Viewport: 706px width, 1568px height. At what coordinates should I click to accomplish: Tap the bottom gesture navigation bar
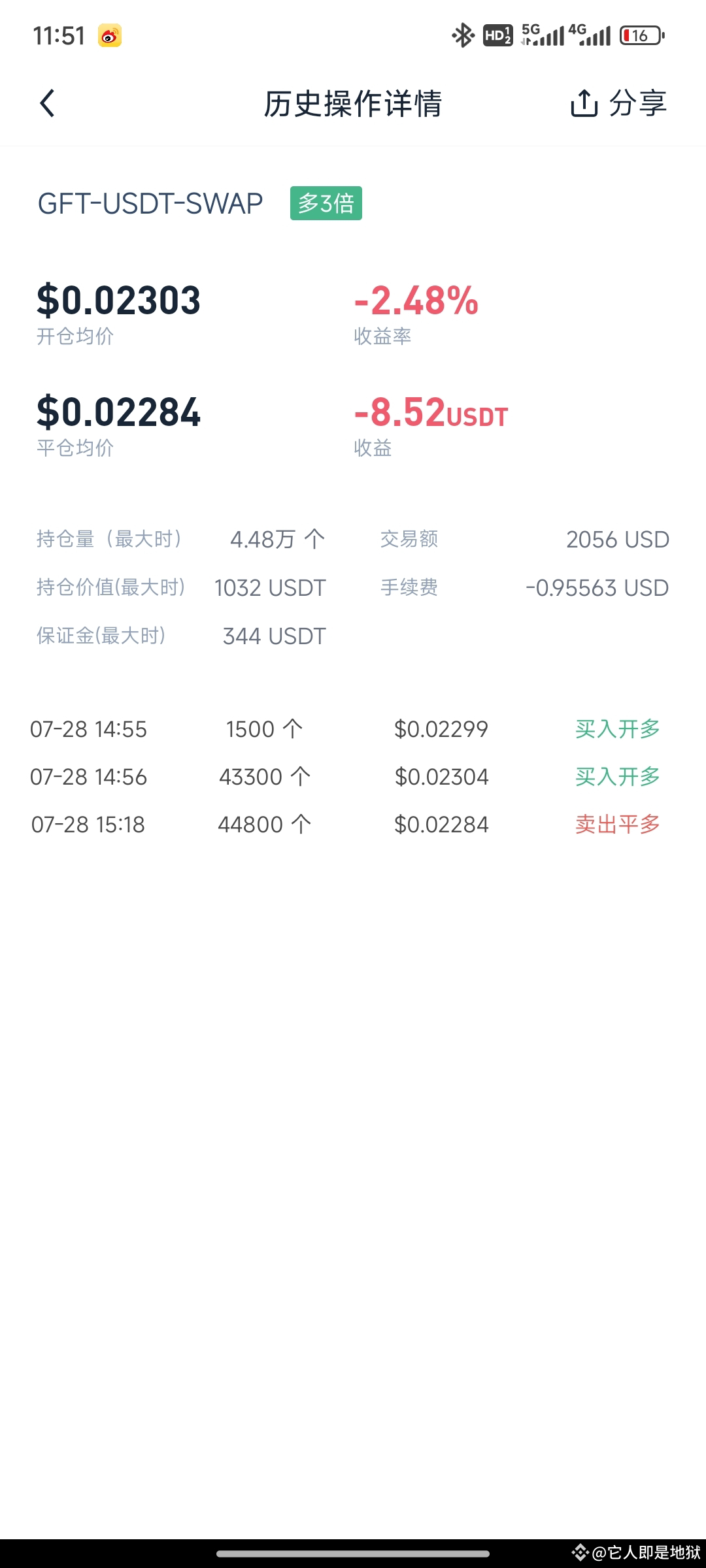pos(353,1554)
